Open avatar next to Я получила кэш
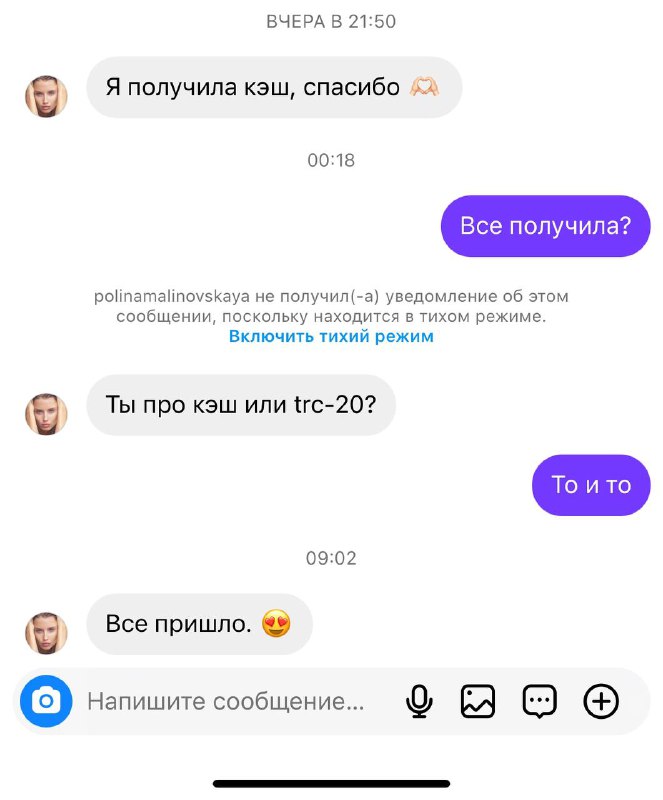Image resolution: width=663 pixels, height=800 pixels. coord(46,96)
